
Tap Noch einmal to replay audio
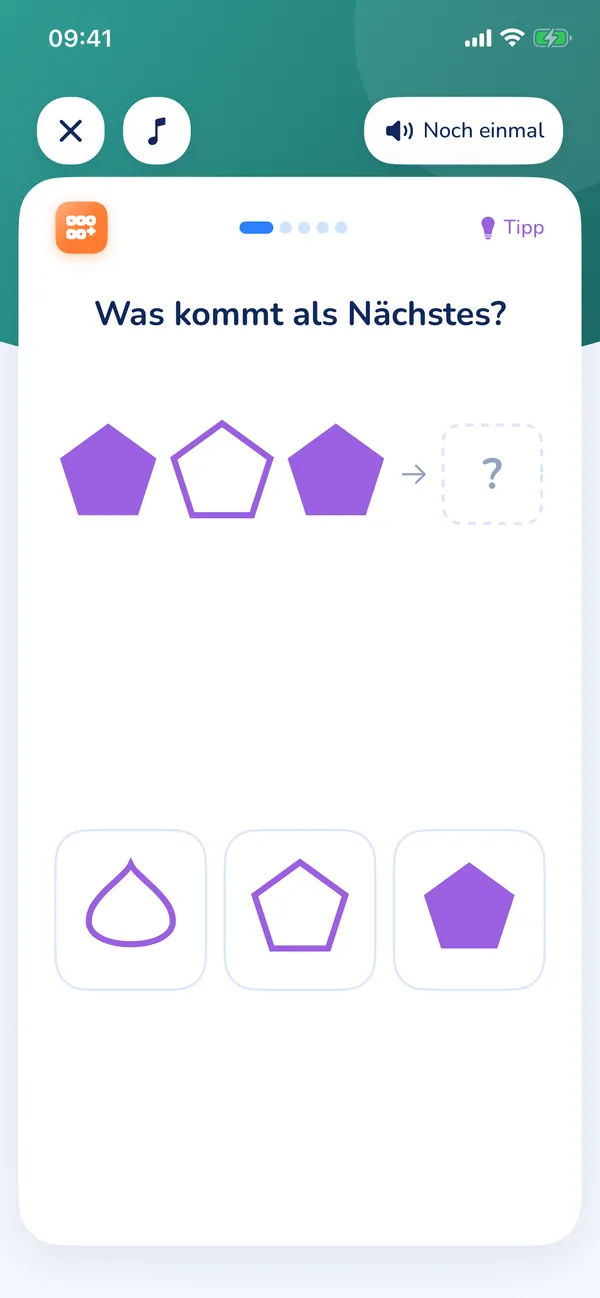point(464,131)
